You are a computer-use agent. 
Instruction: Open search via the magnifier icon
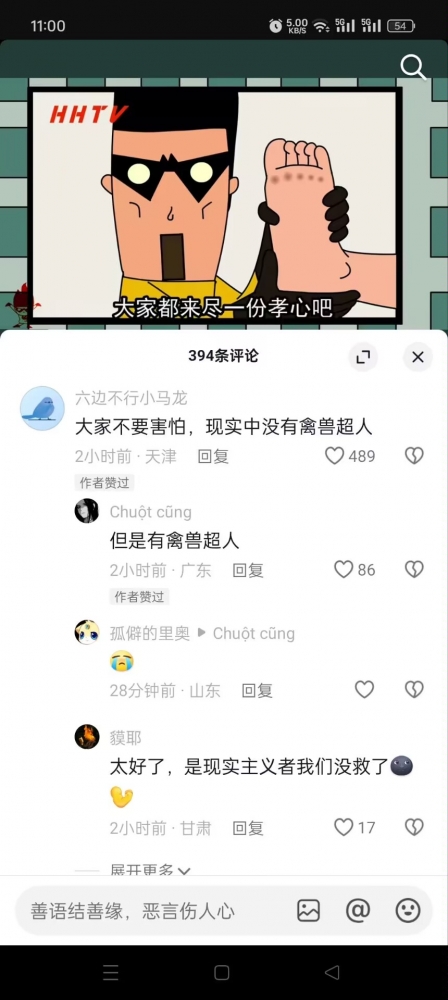(413, 67)
